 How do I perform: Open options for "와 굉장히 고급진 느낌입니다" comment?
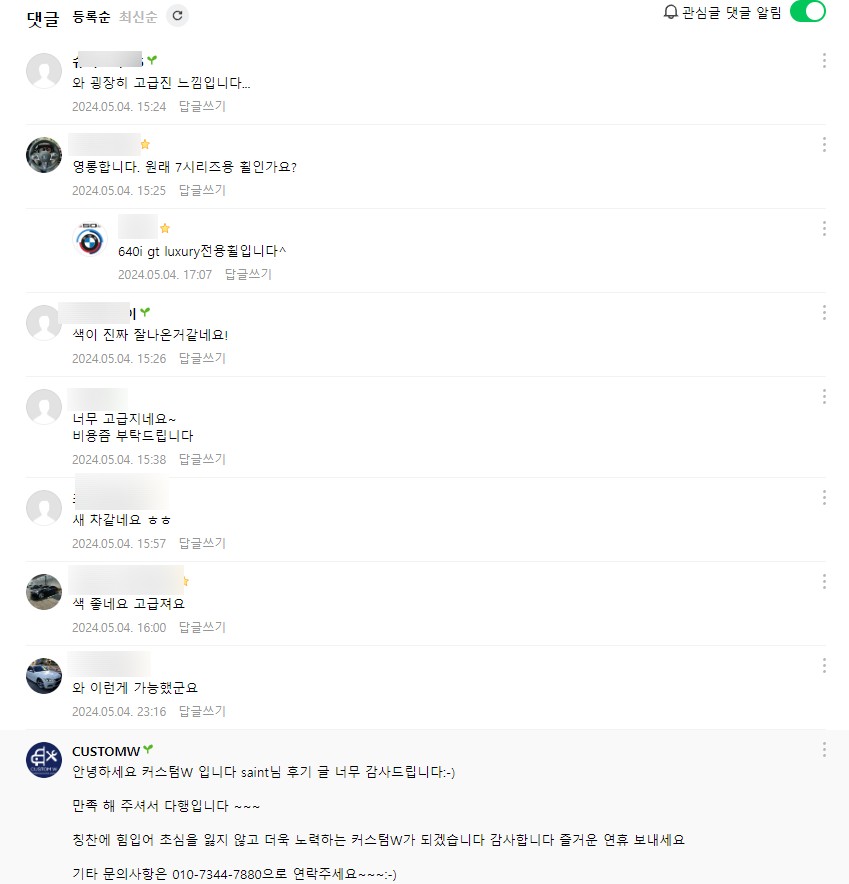(824, 61)
